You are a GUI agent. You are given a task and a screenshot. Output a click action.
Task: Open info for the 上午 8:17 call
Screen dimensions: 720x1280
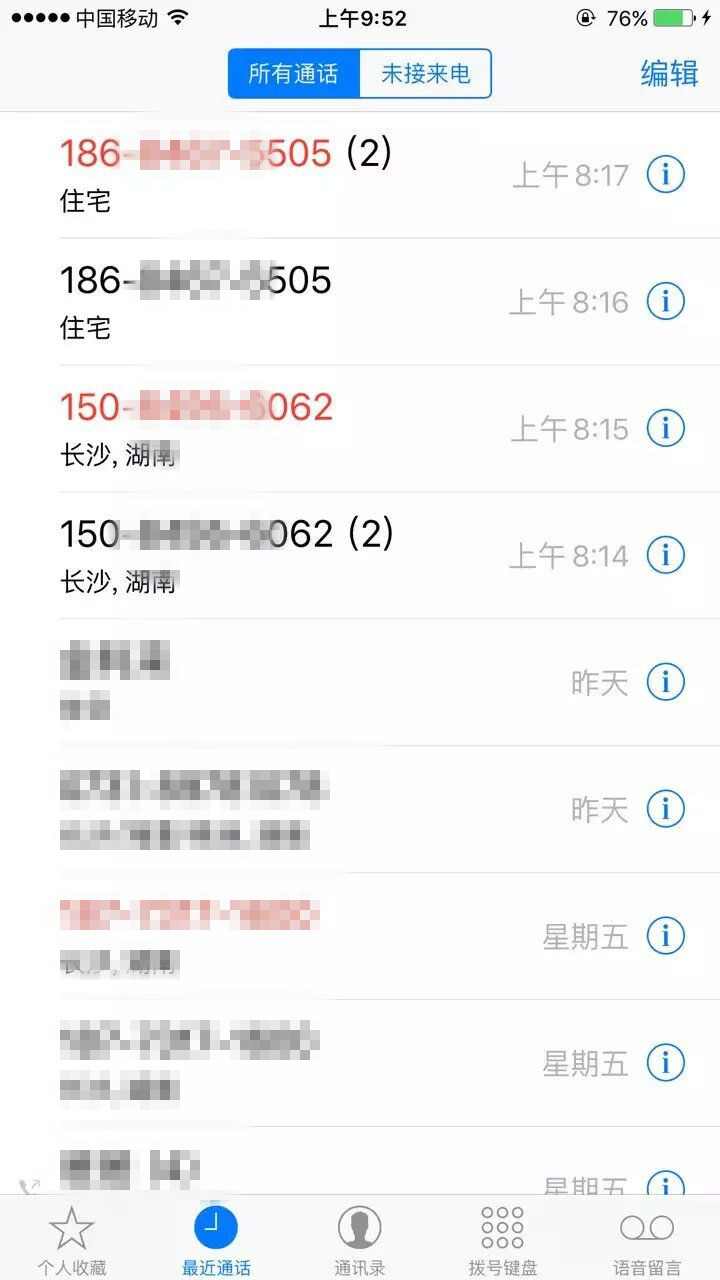click(665, 175)
